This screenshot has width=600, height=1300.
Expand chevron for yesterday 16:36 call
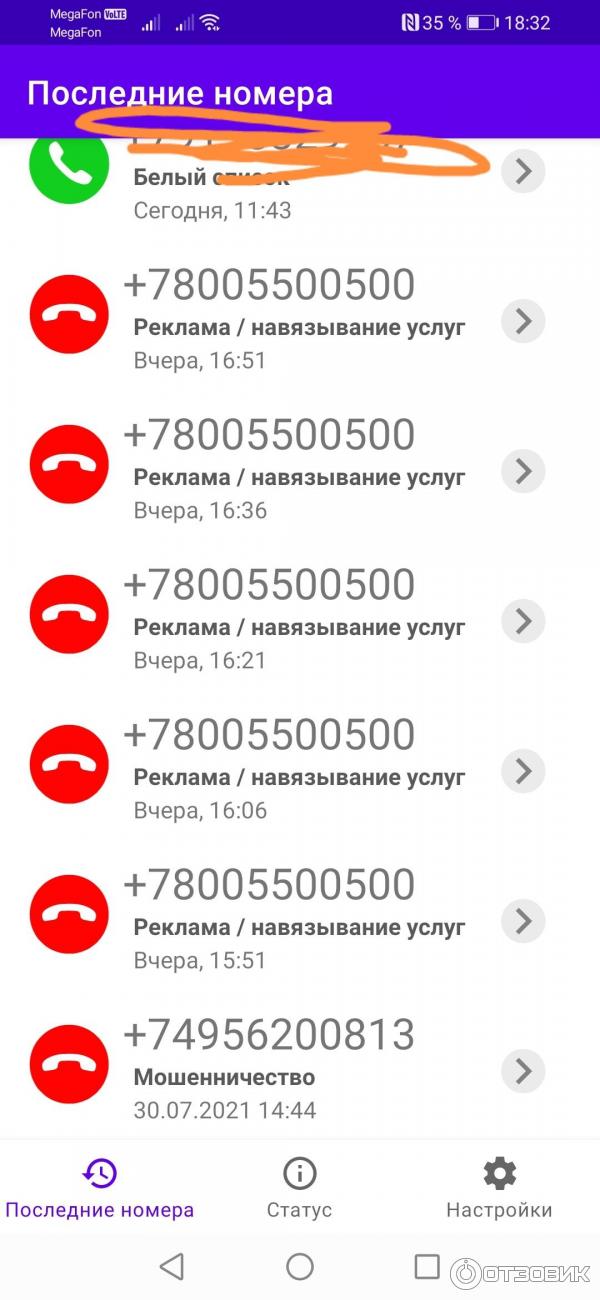tap(522, 471)
